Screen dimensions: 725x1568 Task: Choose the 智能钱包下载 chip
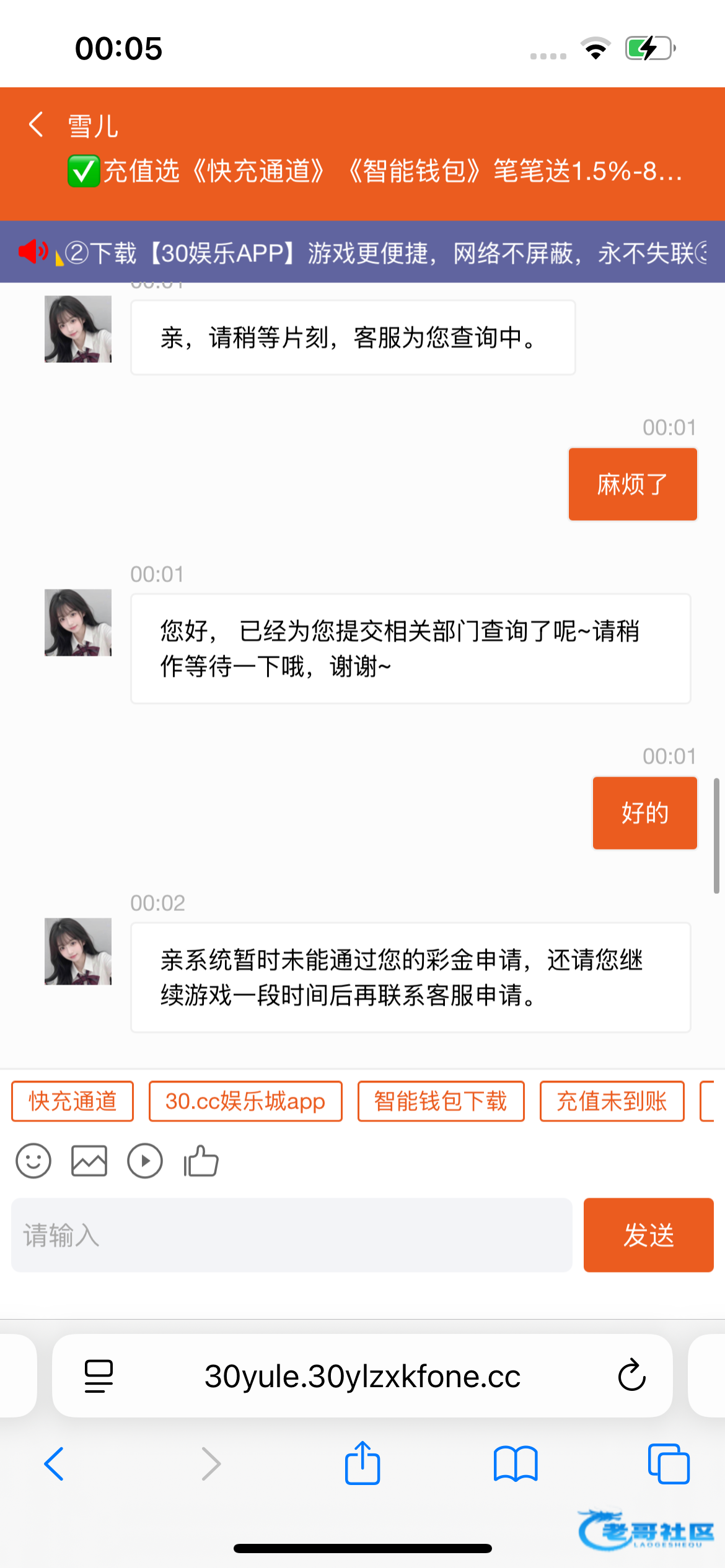pyautogui.click(x=441, y=1101)
